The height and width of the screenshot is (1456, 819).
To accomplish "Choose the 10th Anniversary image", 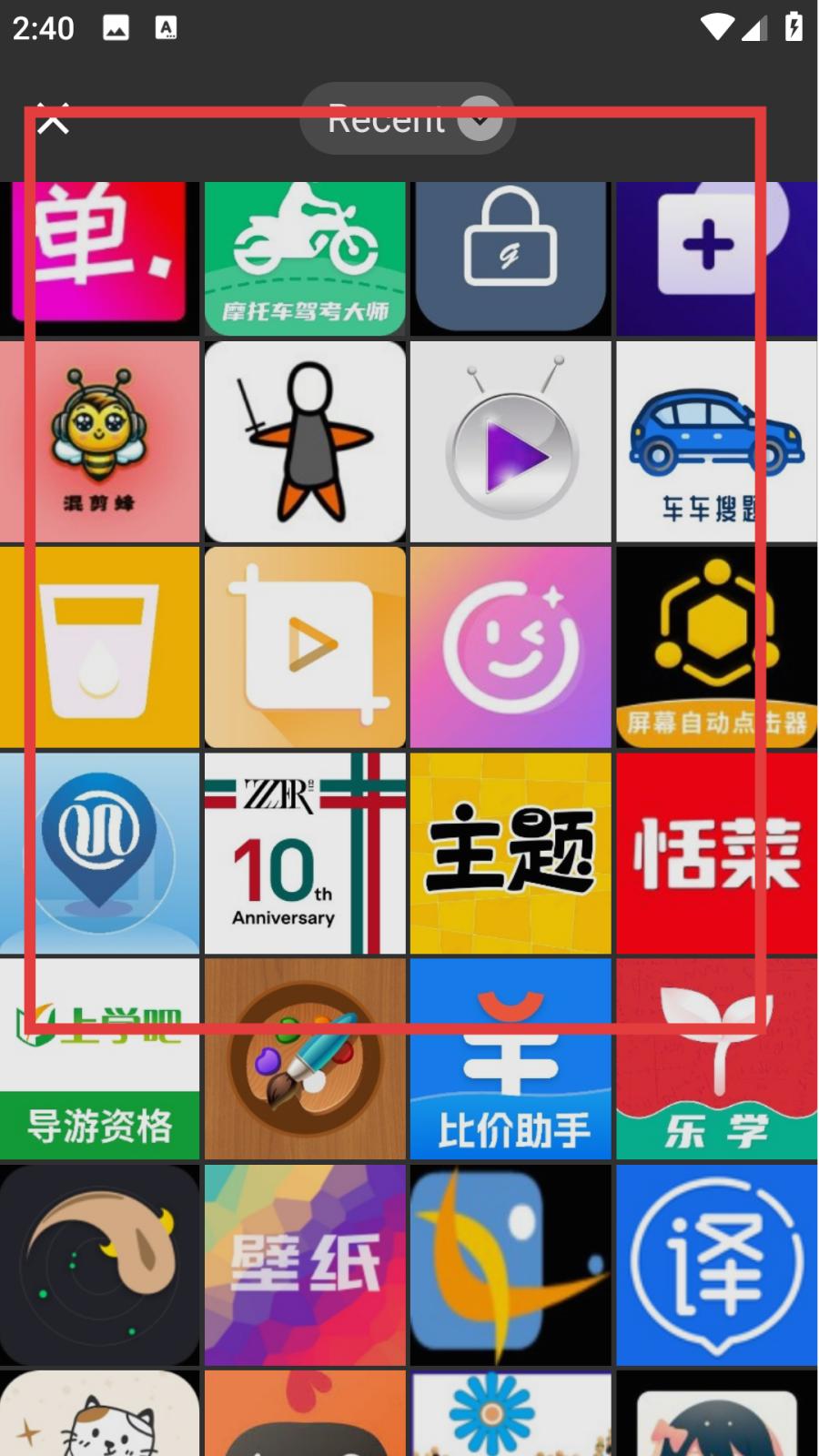I will (305, 853).
